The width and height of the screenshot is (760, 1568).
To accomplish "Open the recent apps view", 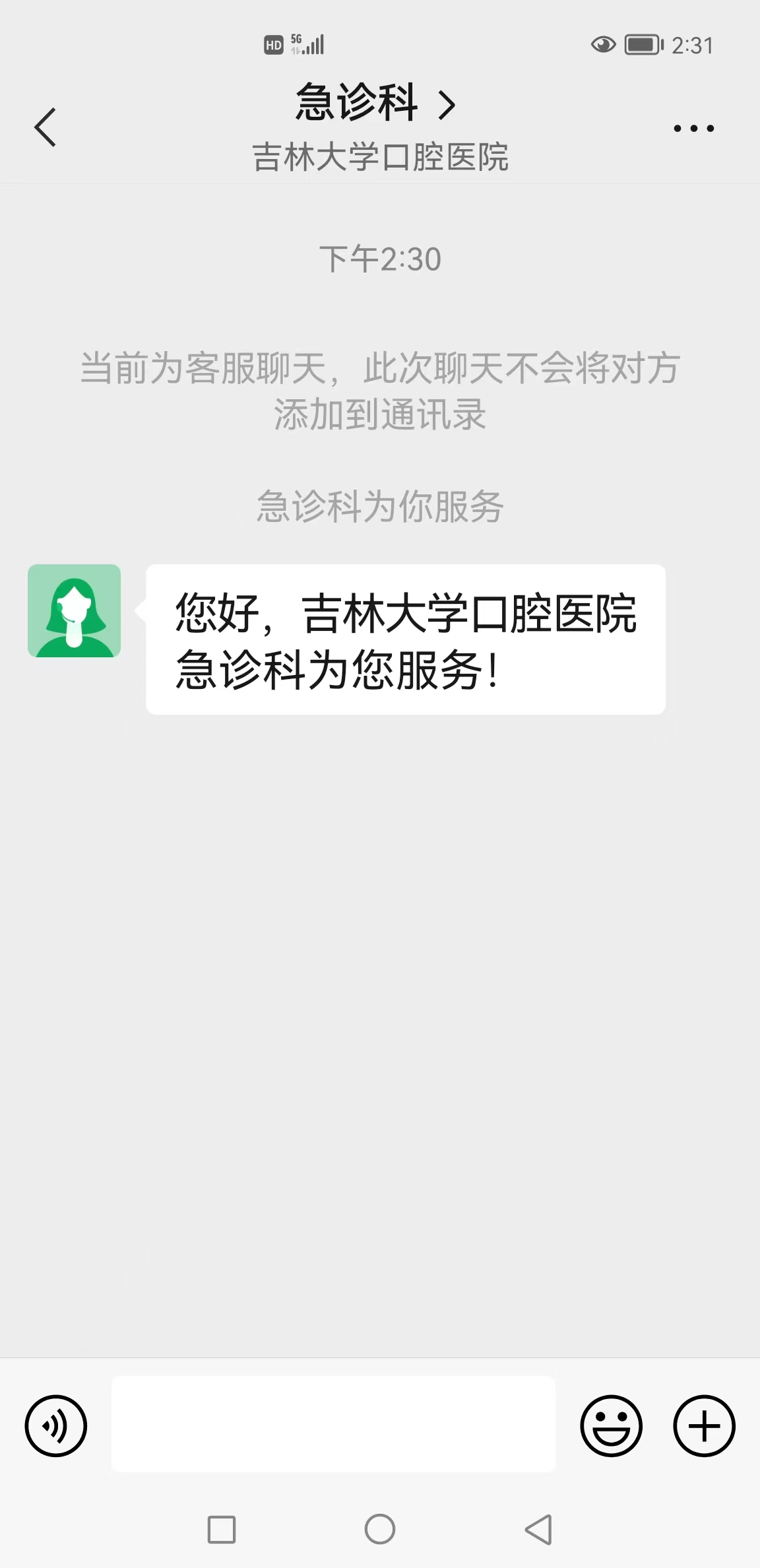I will click(x=222, y=1529).
